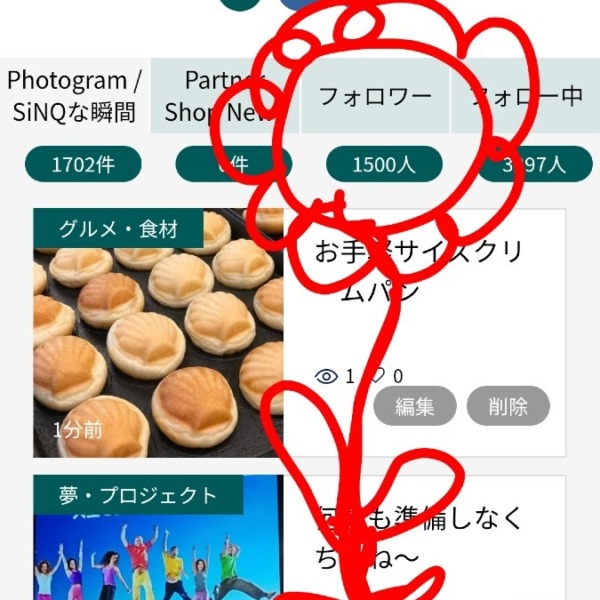Screen dimensions: 600x600
Task: Switch to the フォロワー tab
Action: tap(375, 96)
